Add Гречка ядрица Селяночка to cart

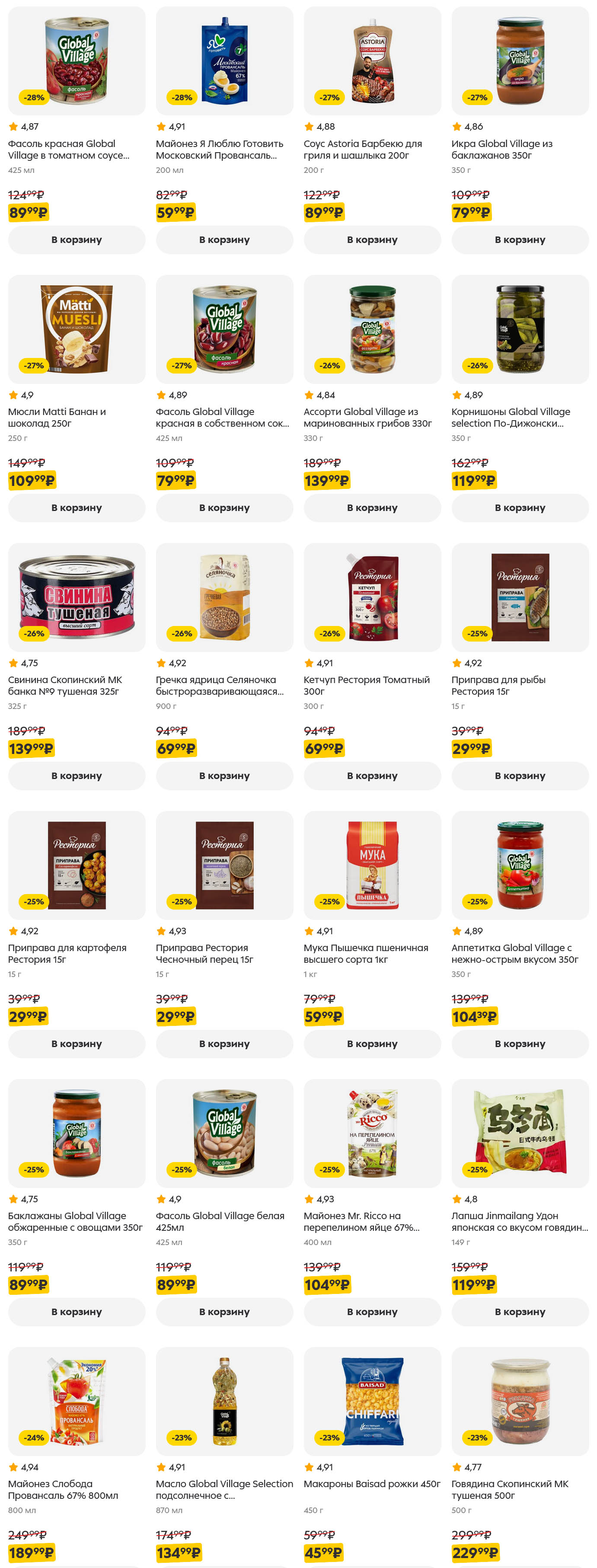[x=224, y=776]
